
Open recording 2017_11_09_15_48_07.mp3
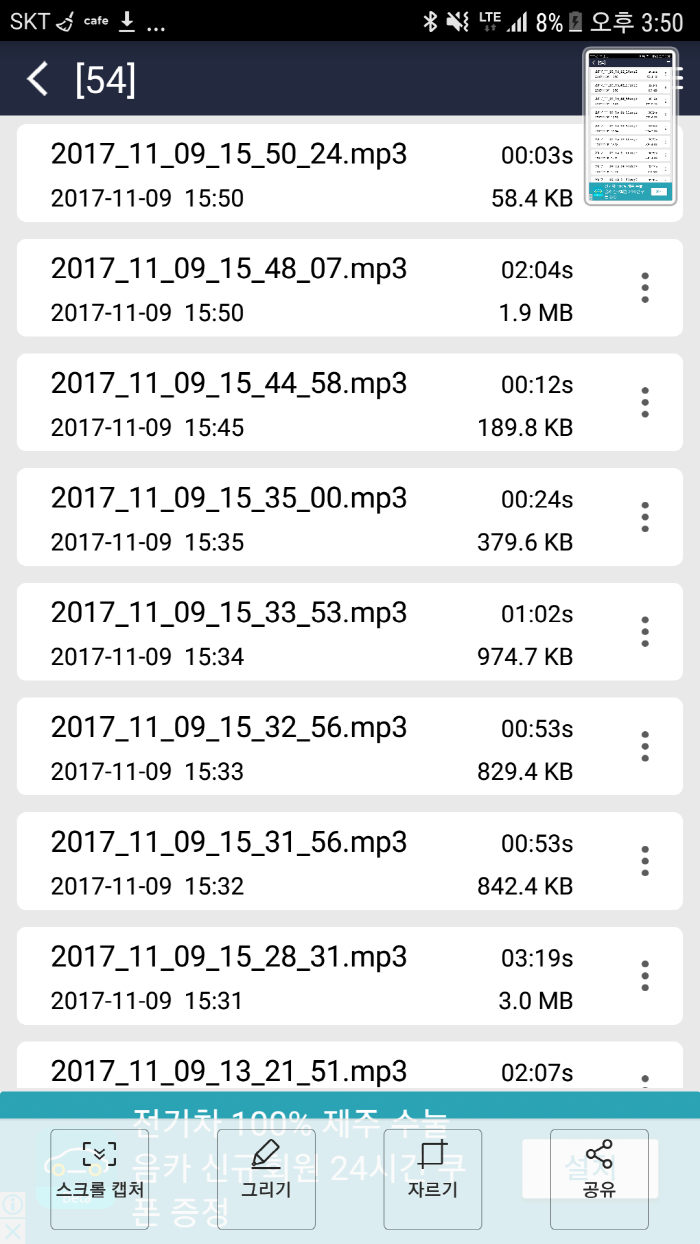coord(300,288)
